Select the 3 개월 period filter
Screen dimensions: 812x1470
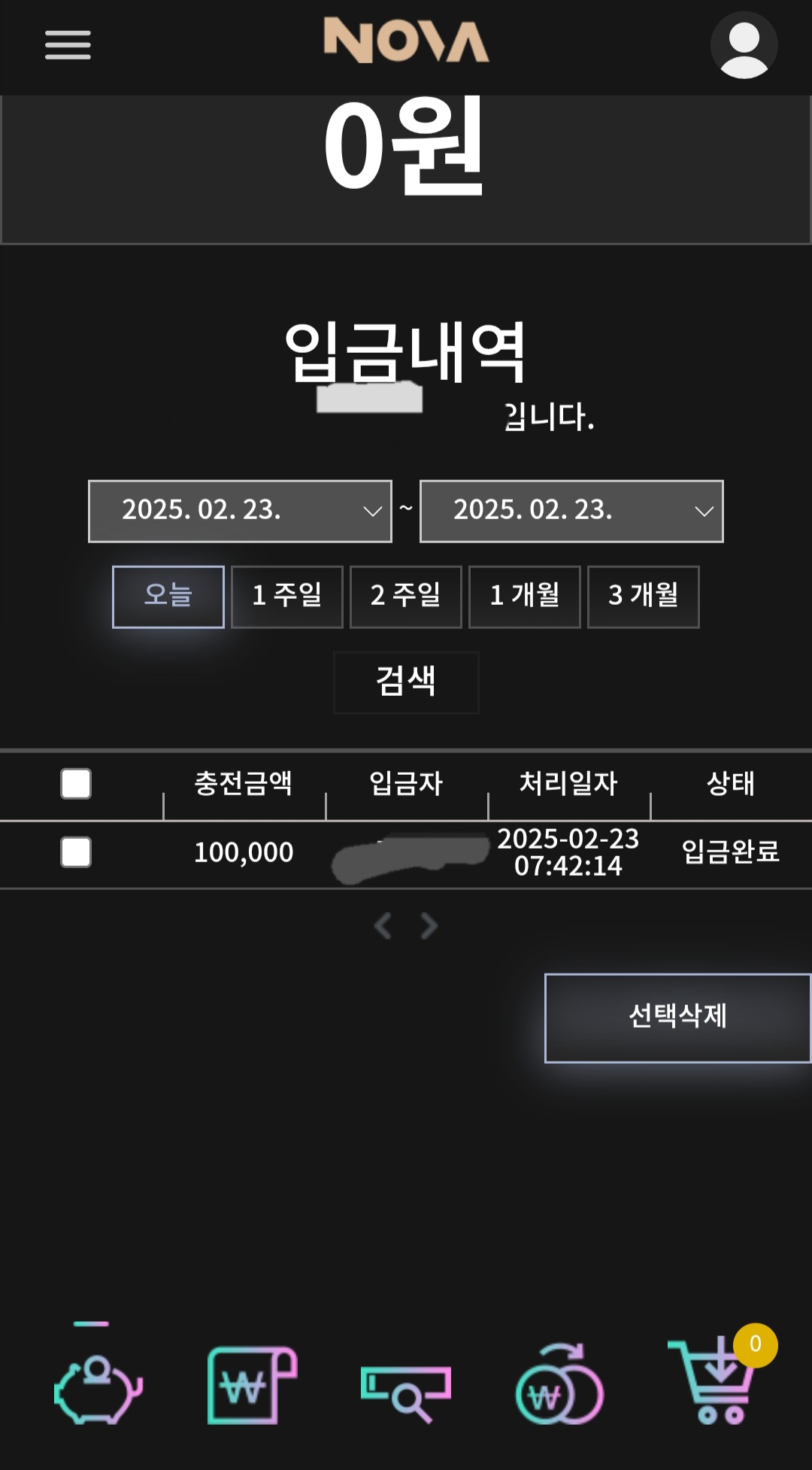[643, 597]
